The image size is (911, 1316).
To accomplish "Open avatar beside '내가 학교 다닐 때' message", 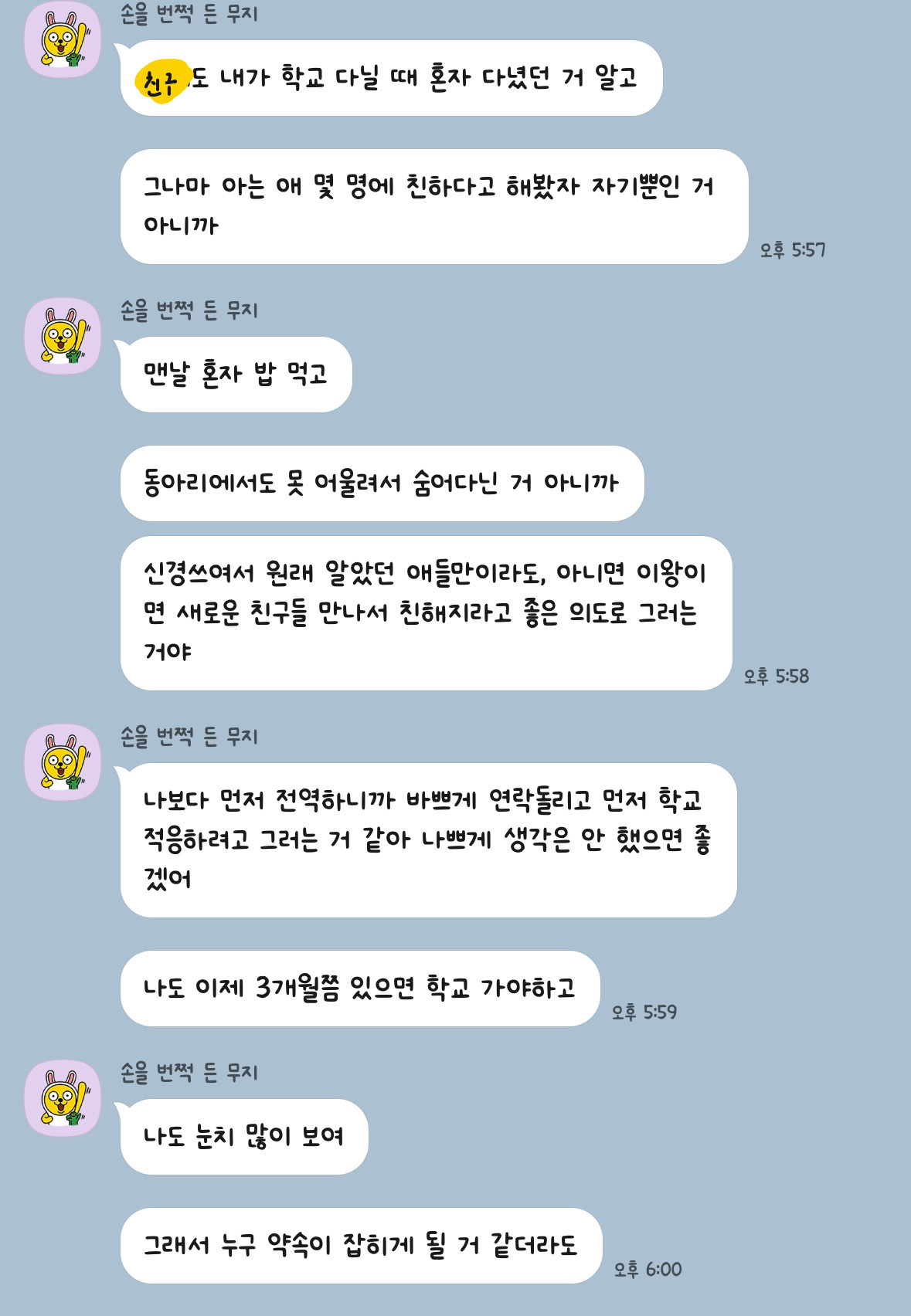I will pos(63,39).
